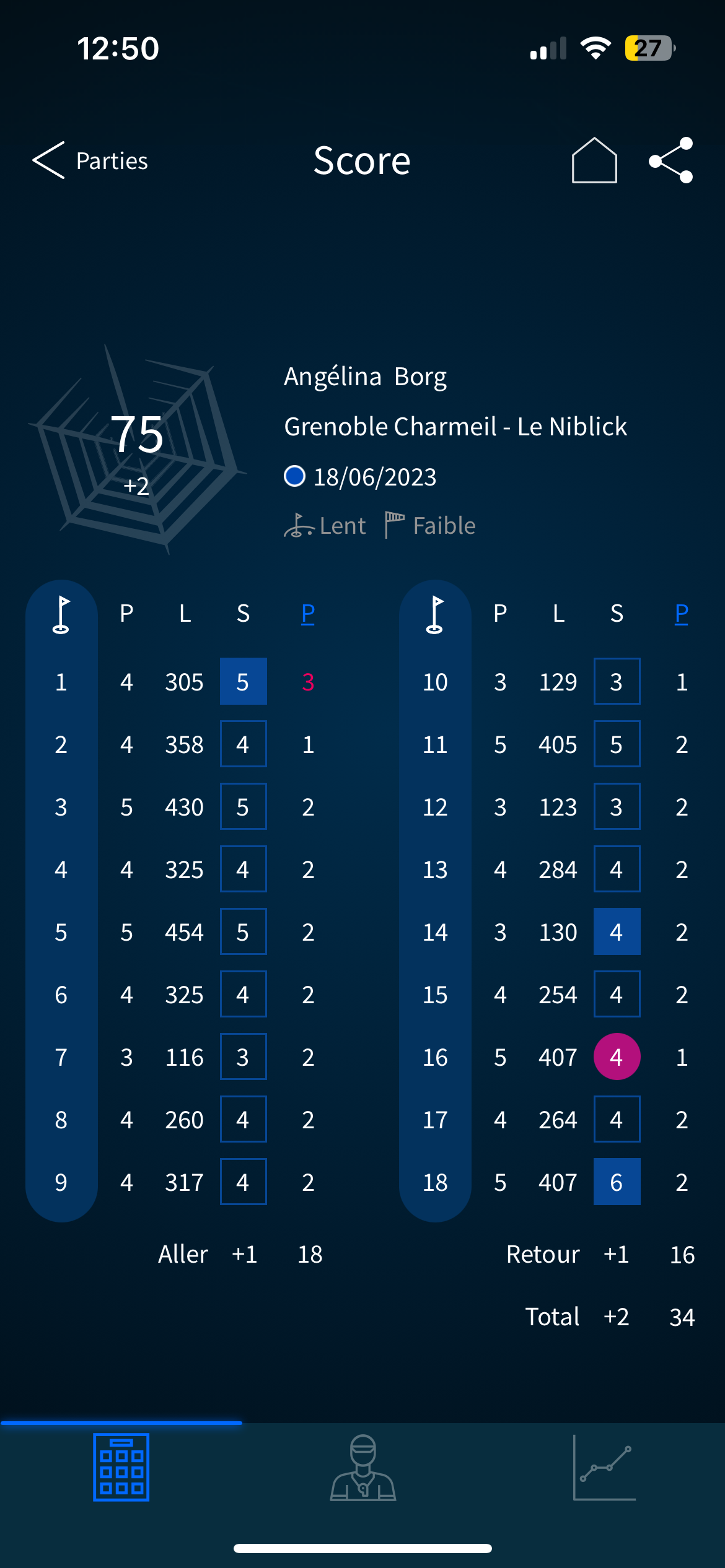Tap the underlined P link for front nine
Viewport: 725px width, 1568px height.
click(308, 613)
